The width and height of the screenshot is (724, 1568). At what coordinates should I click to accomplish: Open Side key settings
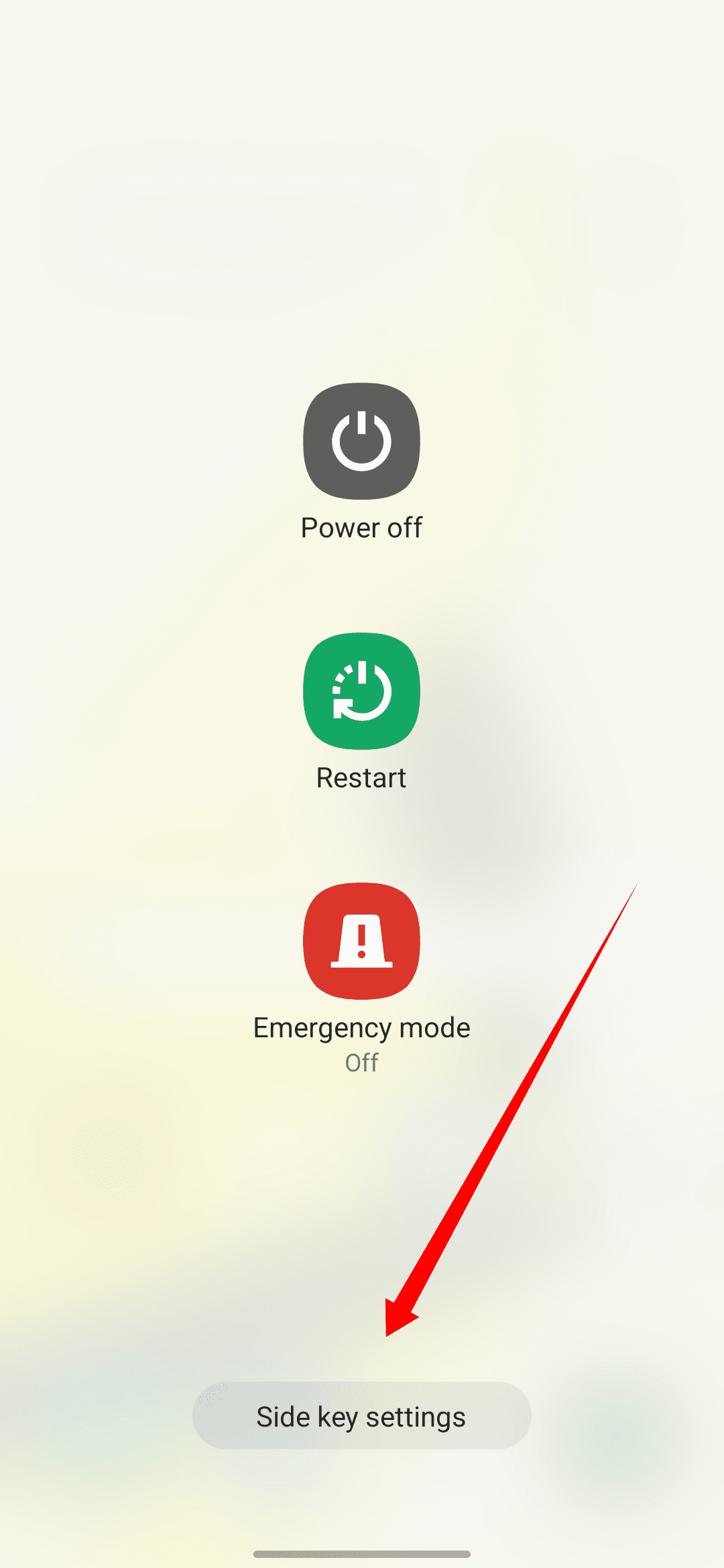tap(361, 1416)
